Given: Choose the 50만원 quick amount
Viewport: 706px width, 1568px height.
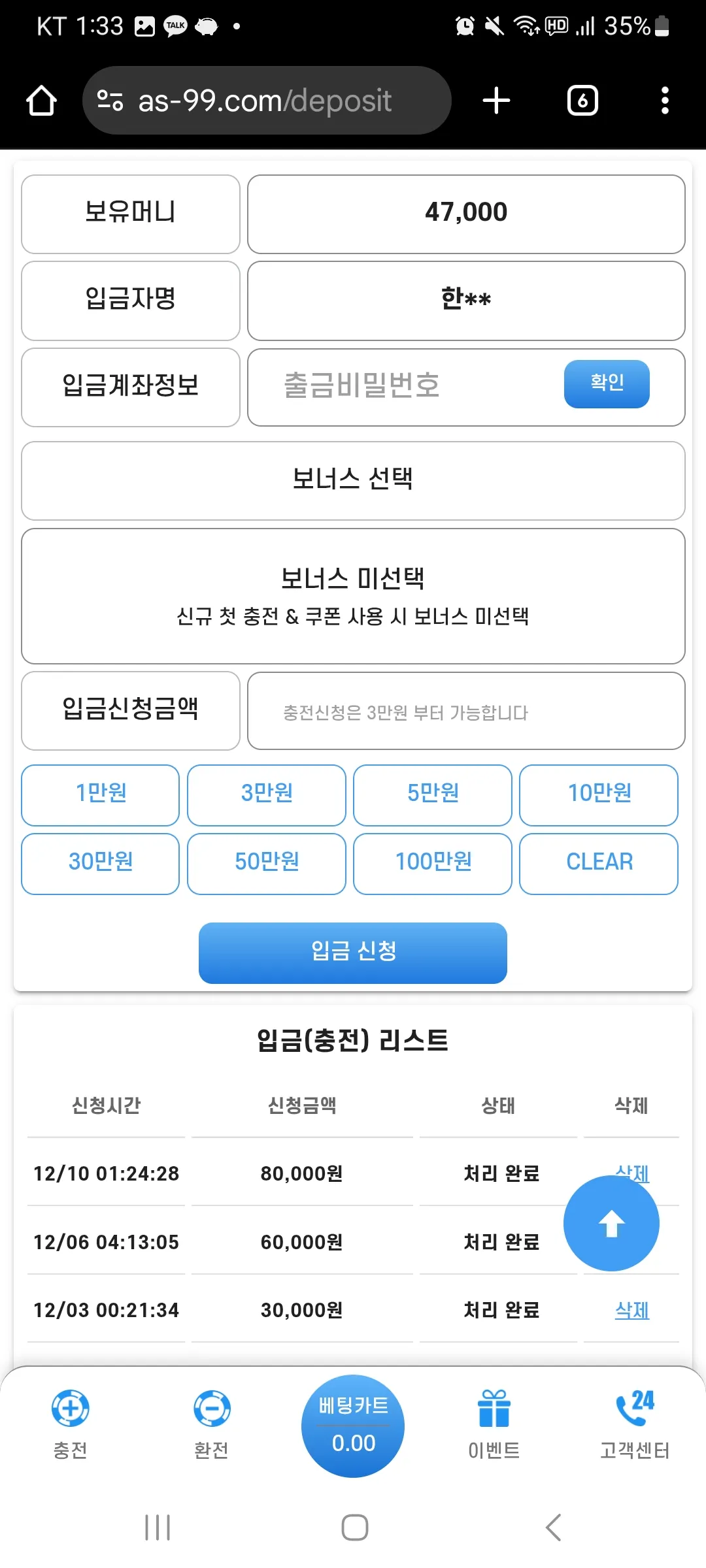Looking at the screenshot, I should coord(267,864).
